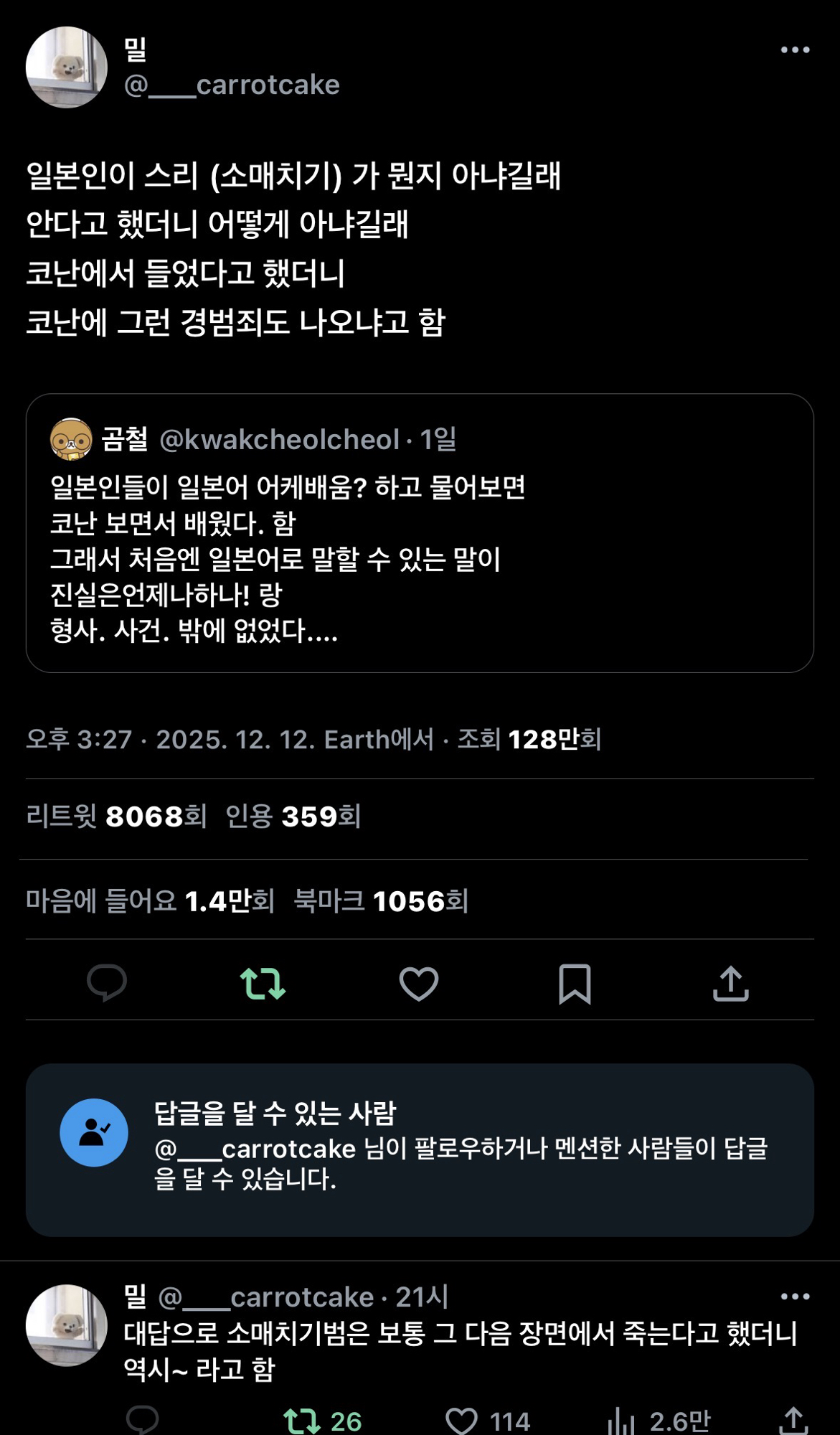Open overflow menu on 밀's reply
840x1435 pixels.
(x=795, y=1297)
